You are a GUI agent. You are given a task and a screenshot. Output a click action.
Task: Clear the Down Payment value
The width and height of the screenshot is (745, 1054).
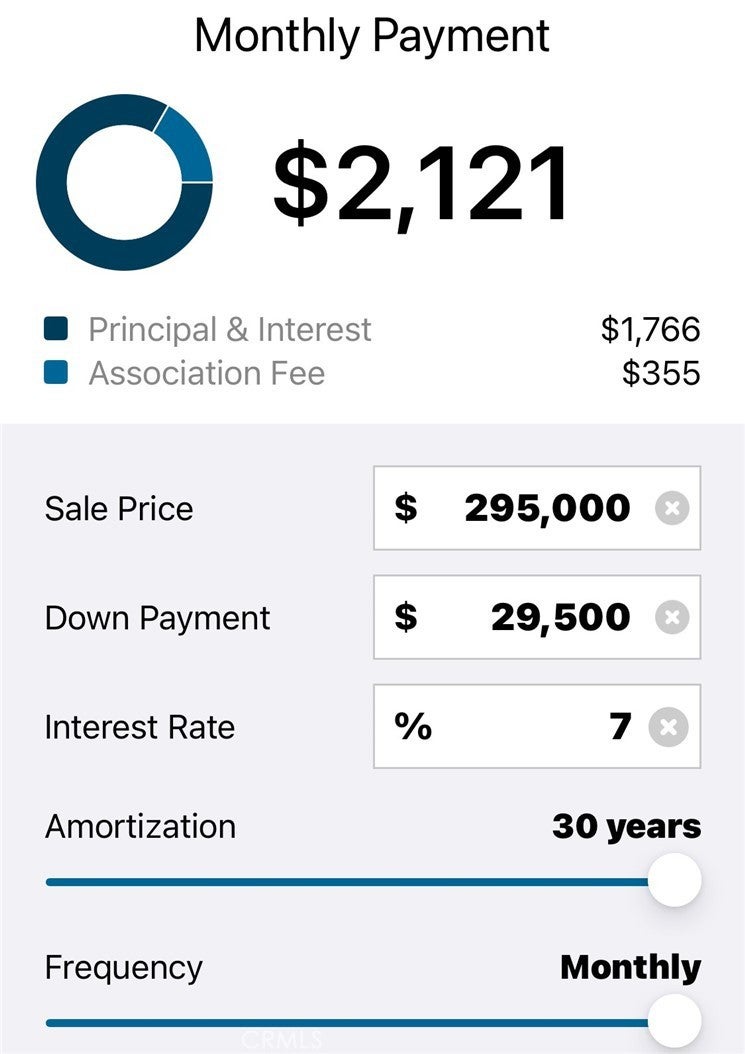[672, 617]
